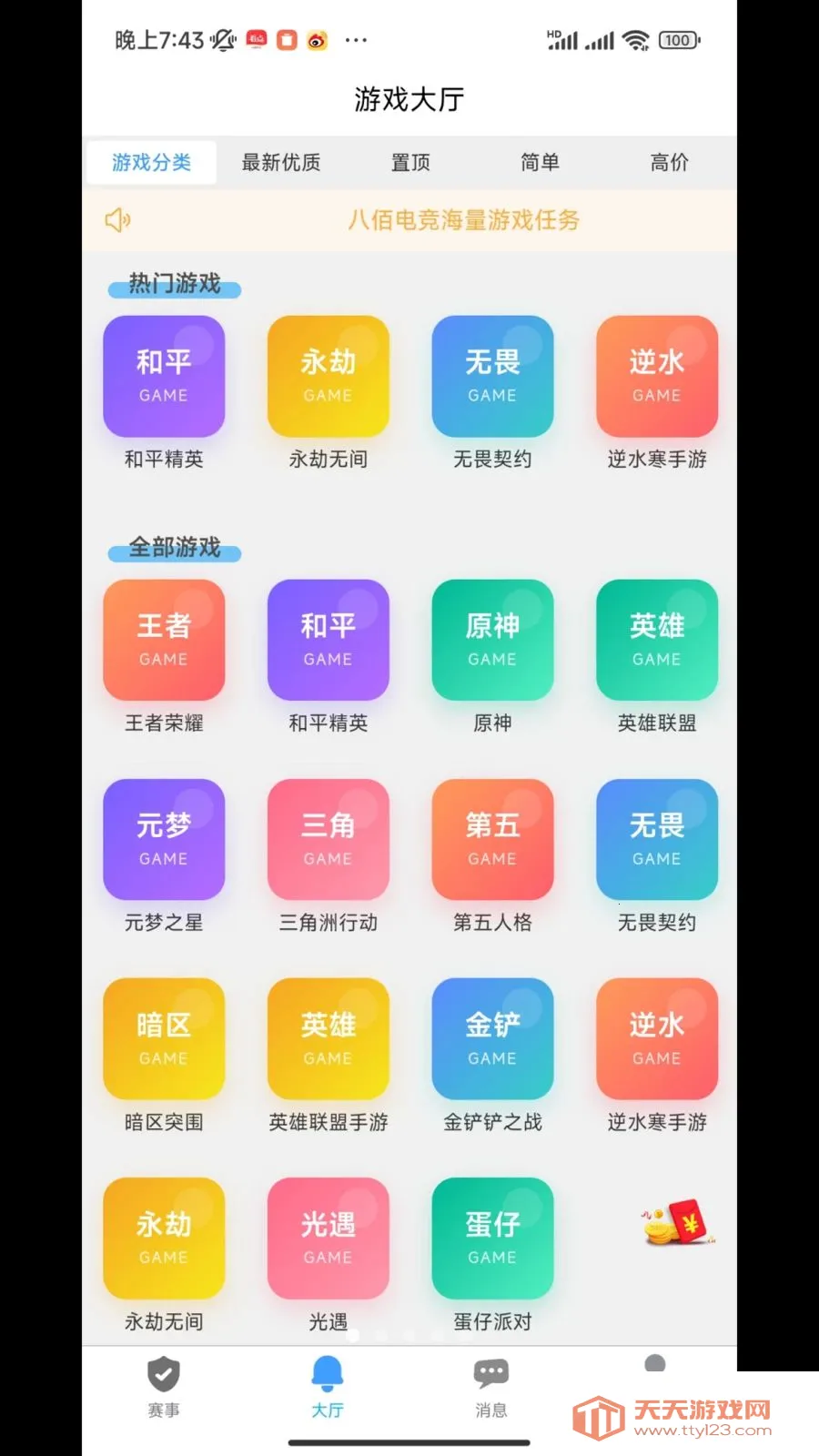Open the 光遇 game icon
This screenshot has width=819, height=1456.
(329, 1239)
